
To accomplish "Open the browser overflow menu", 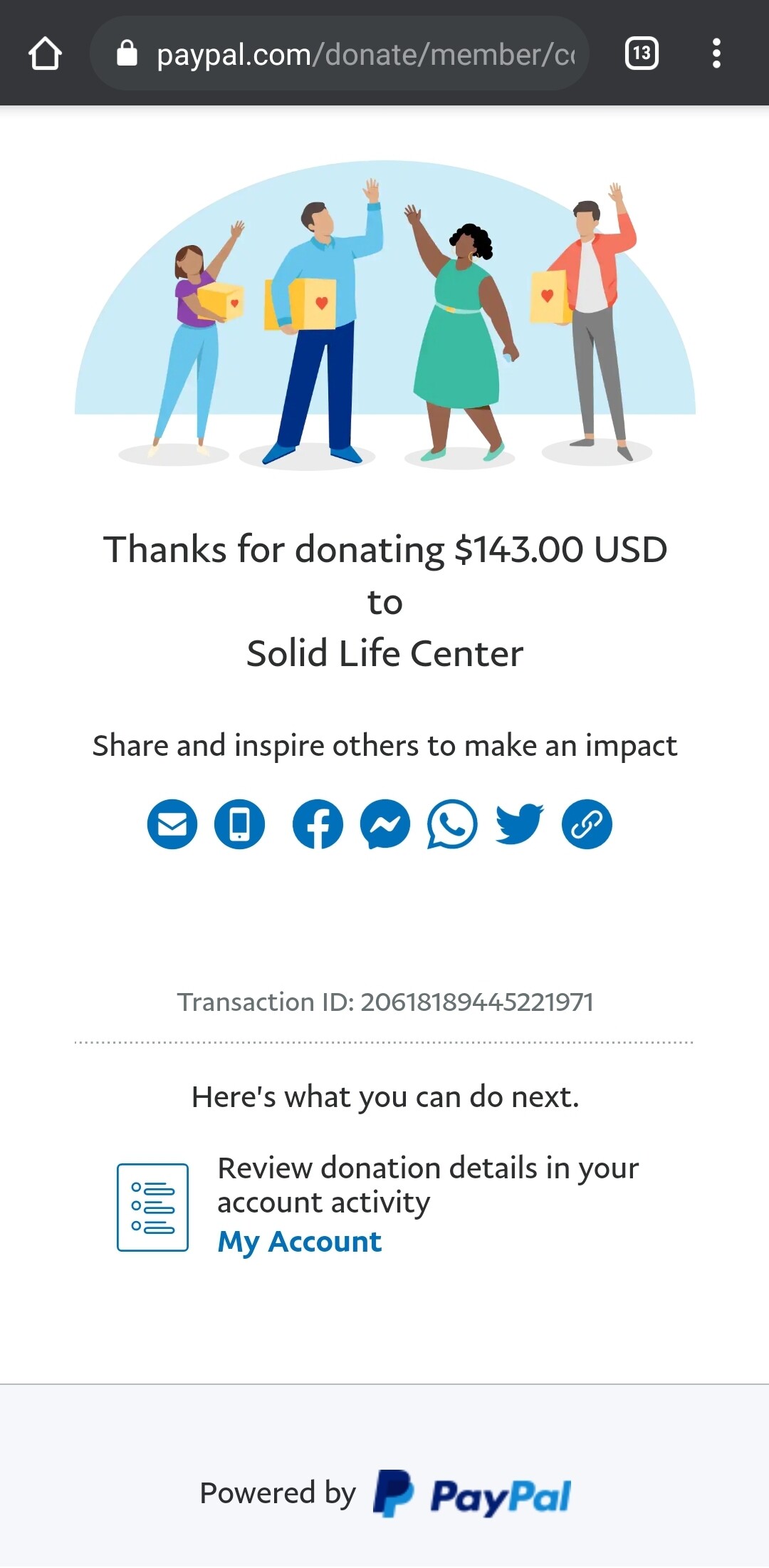I will (x=716, y=53).
